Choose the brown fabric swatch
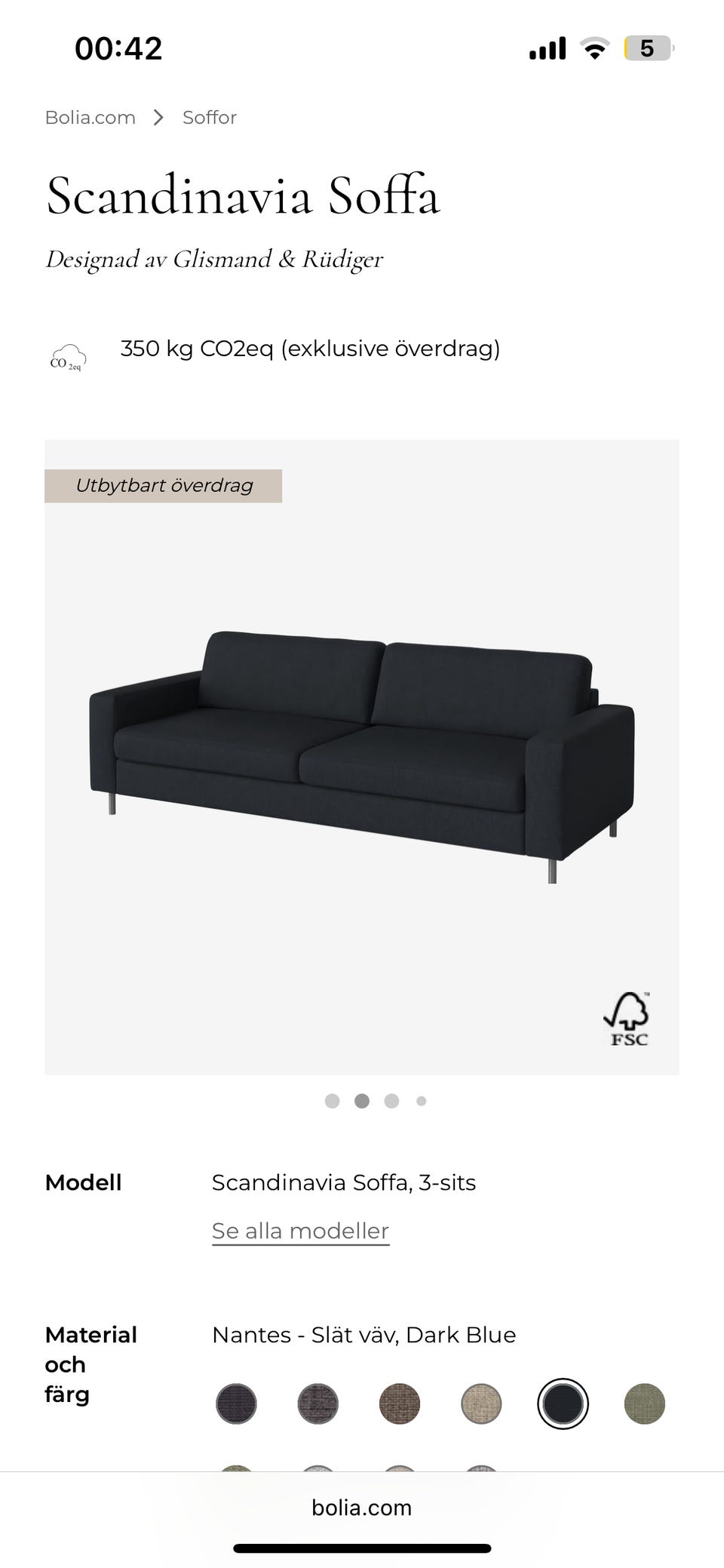 (399, 1404)
